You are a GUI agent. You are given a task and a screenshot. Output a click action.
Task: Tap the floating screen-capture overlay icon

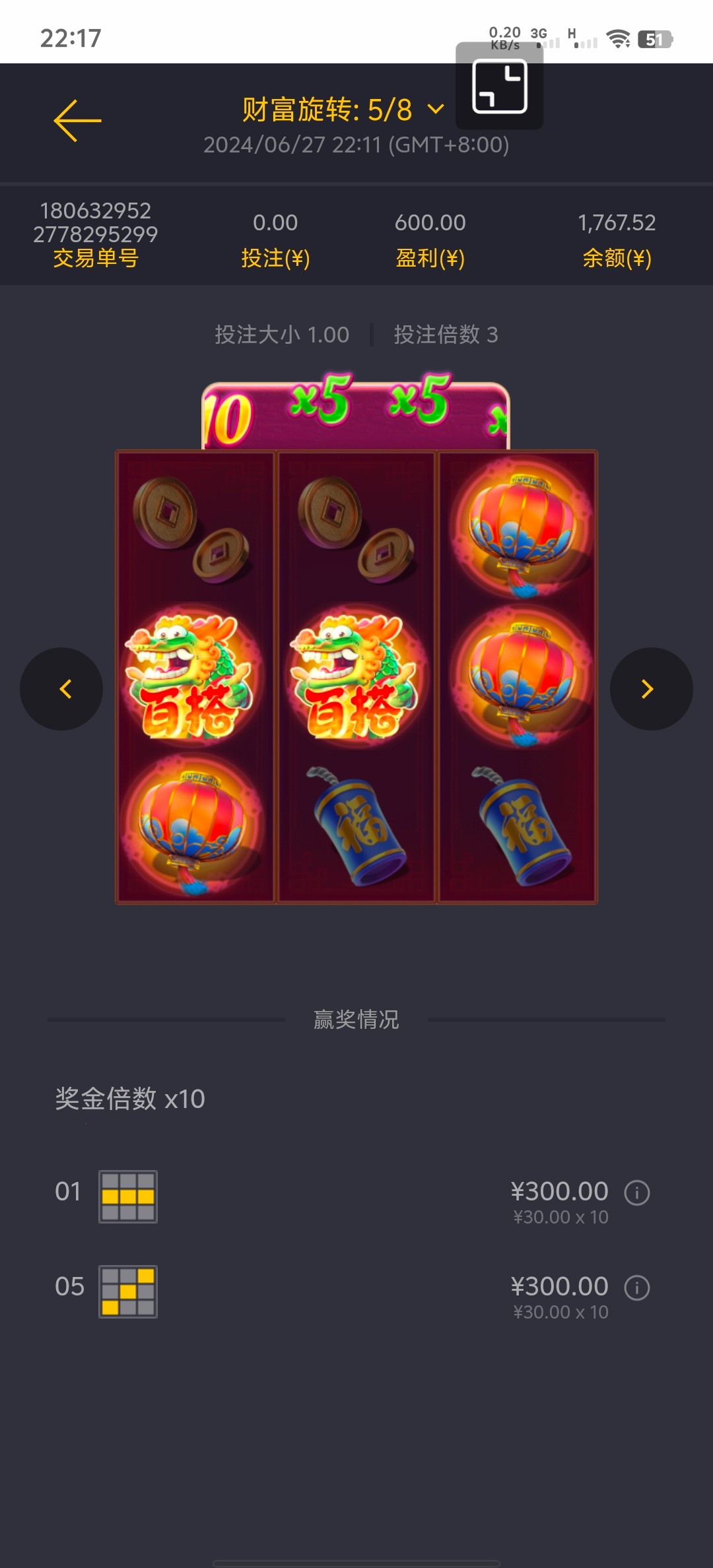pos(500,86)
